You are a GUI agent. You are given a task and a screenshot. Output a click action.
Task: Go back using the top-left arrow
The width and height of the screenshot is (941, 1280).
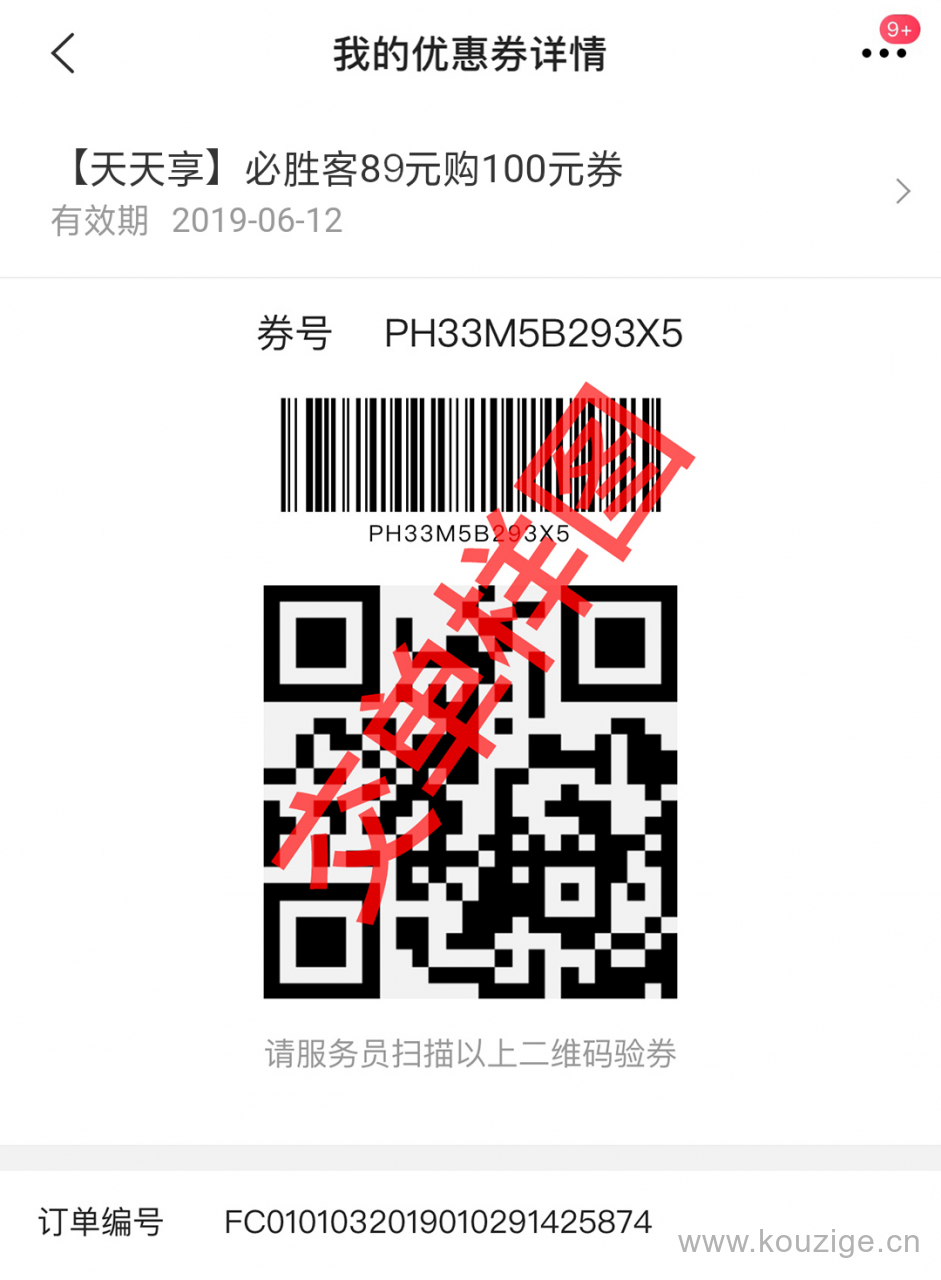coord(63,53)
